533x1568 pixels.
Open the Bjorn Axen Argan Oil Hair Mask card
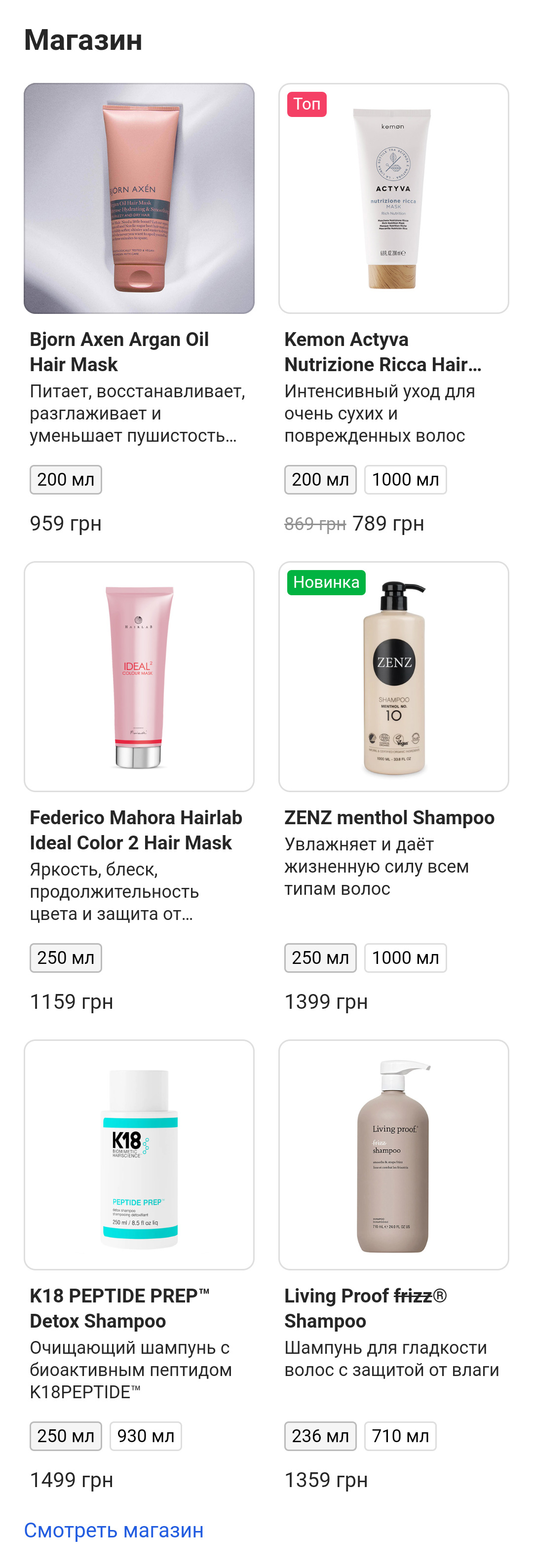(139, 198)
